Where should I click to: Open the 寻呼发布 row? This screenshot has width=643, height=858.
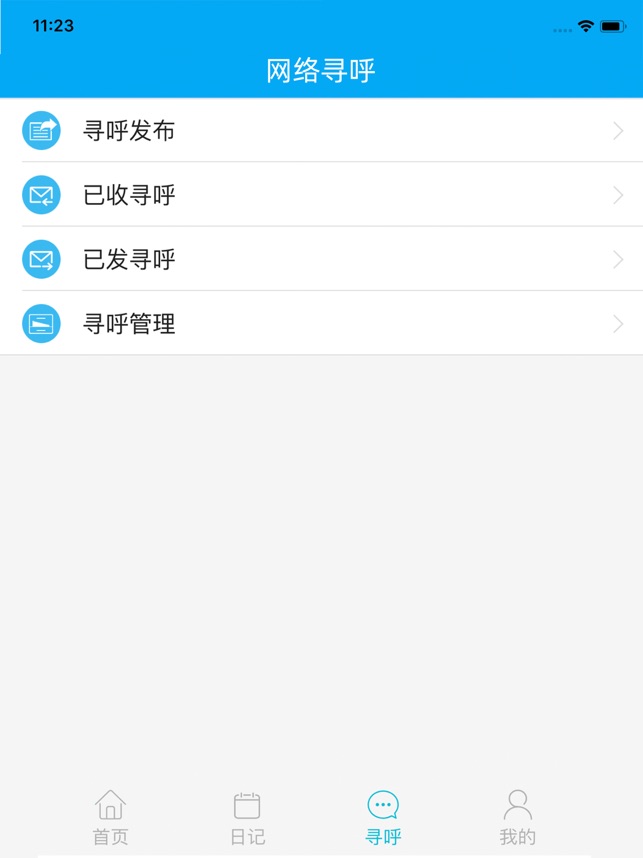(320, 131)
